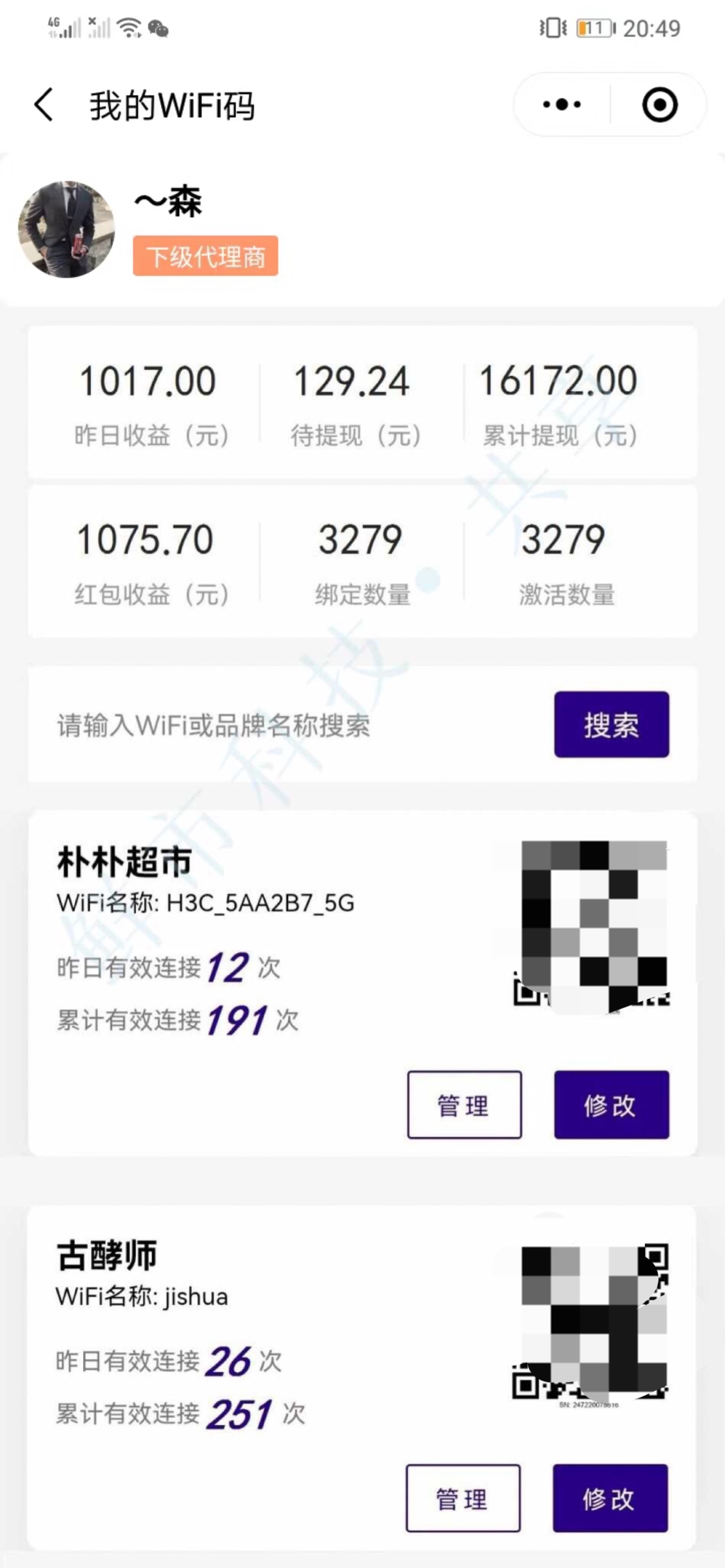The width and height of the screenshot is (725, 1568).
Task: Focus the WiFi or brand name search field
Action: (290, 725)
